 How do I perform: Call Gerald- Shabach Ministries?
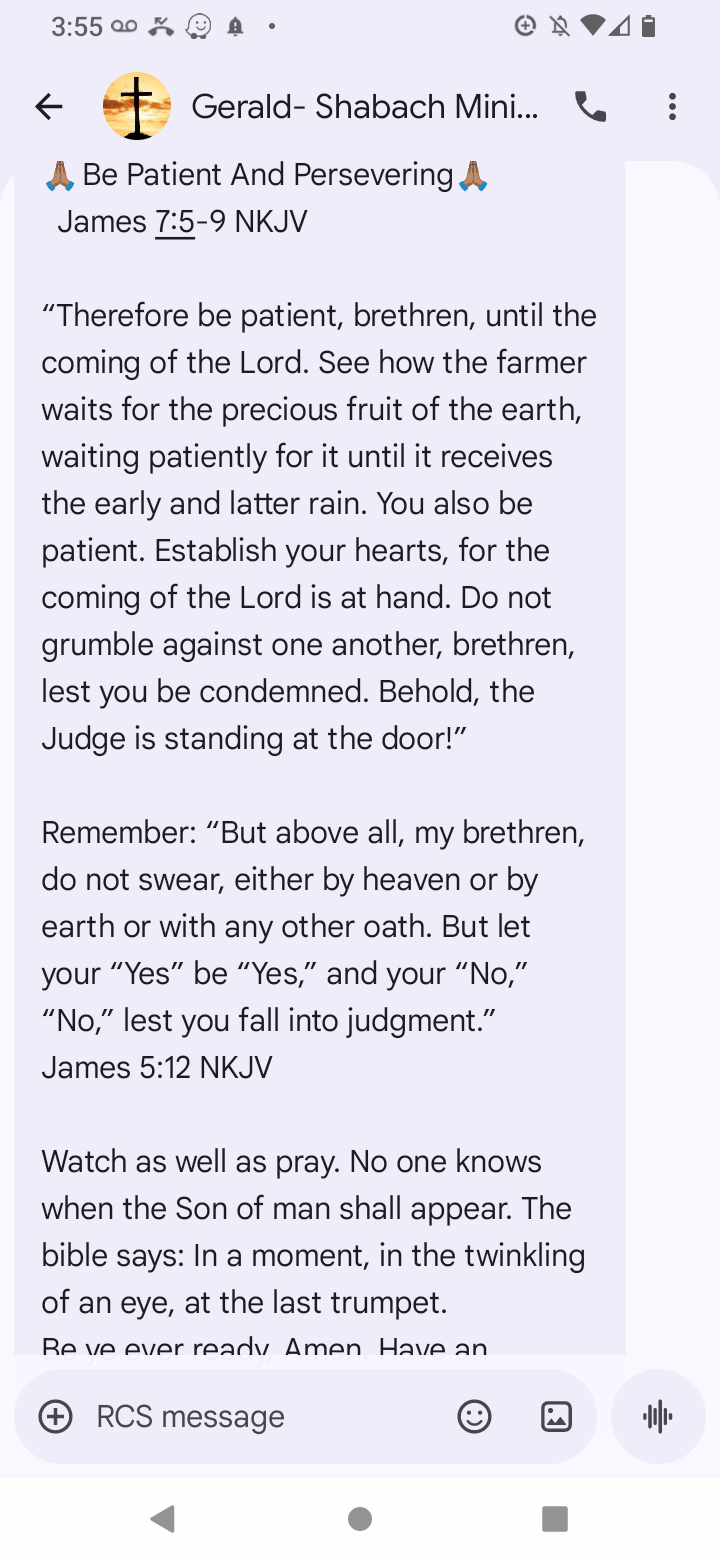tap(590, 107)
